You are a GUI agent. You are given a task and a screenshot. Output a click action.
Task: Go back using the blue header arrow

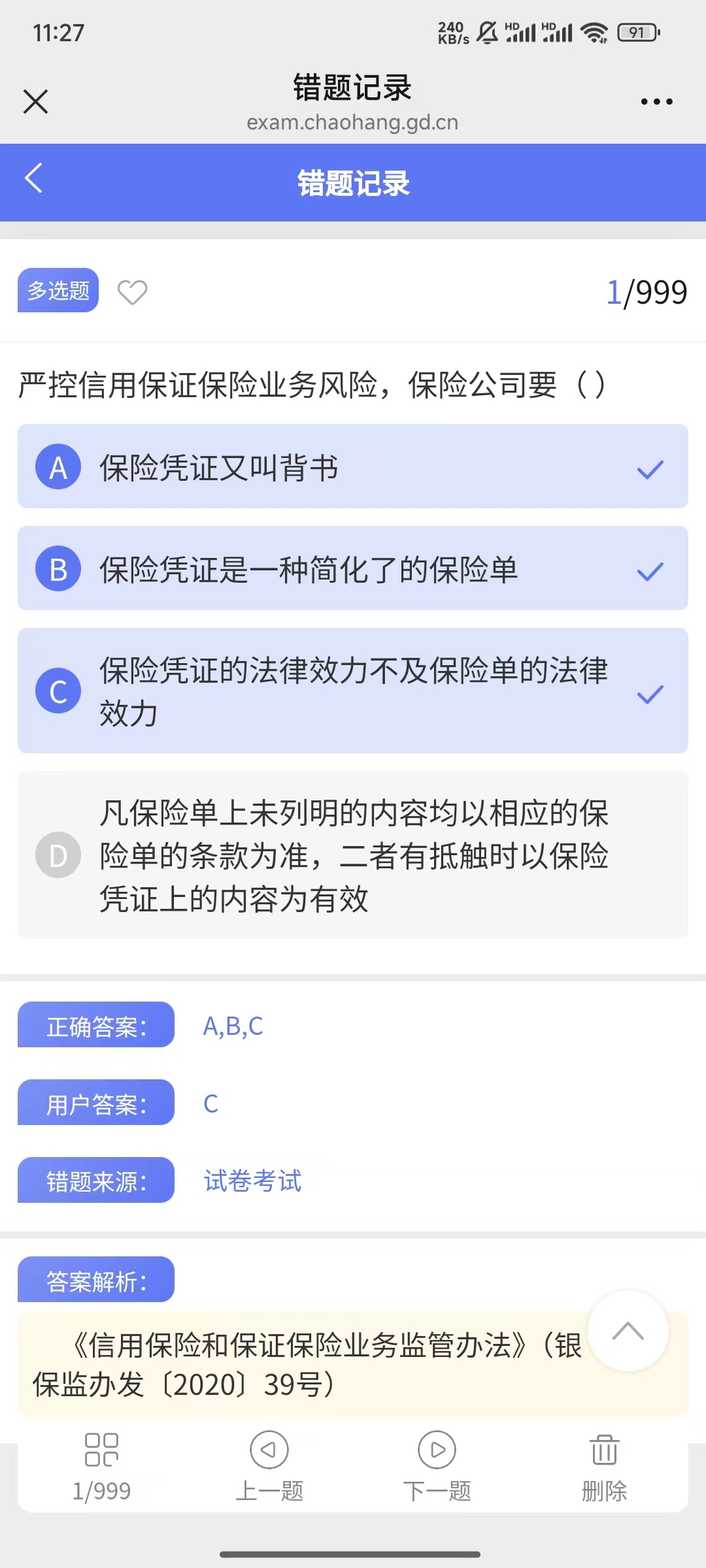(x=34, y=178)
